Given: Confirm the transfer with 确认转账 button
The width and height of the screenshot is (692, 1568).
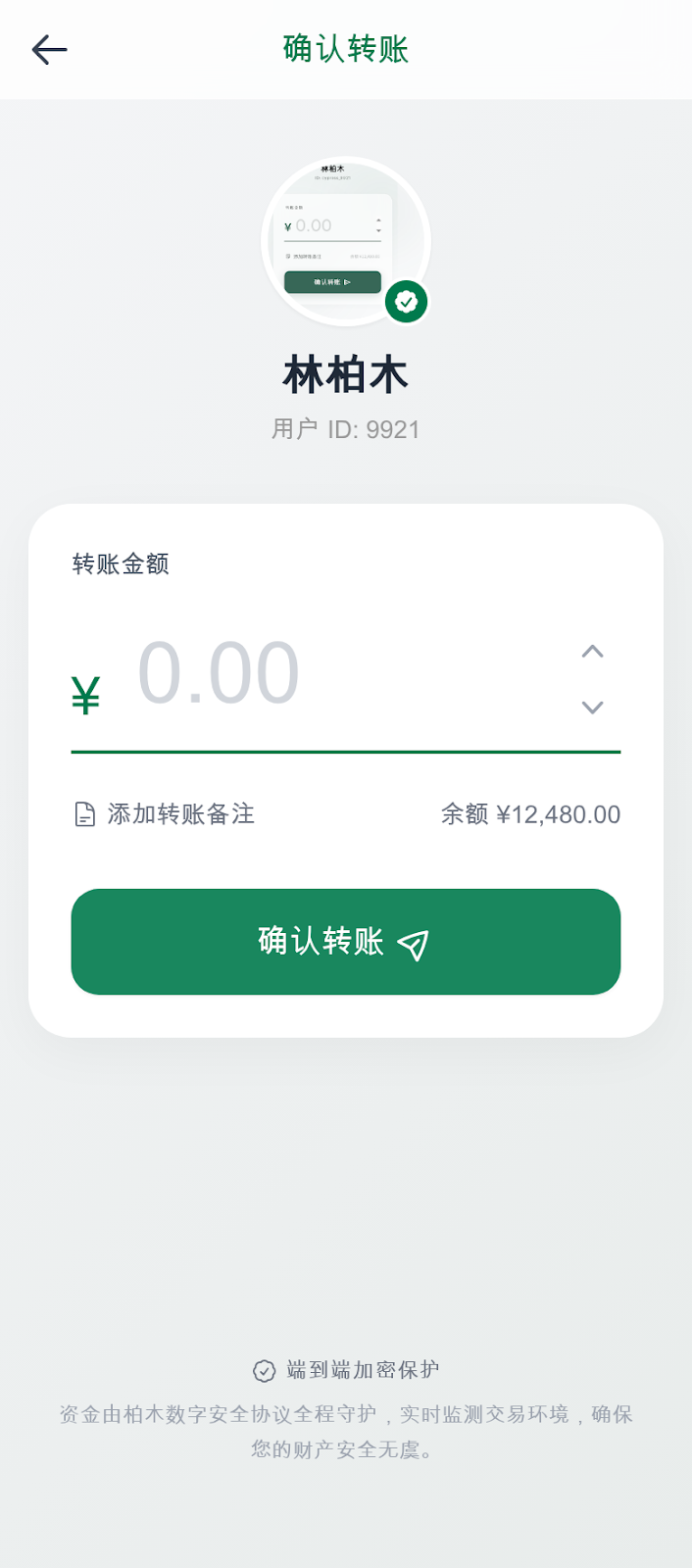Looking at the screenshot, I should pyautogui.click(x=346, y=942).
